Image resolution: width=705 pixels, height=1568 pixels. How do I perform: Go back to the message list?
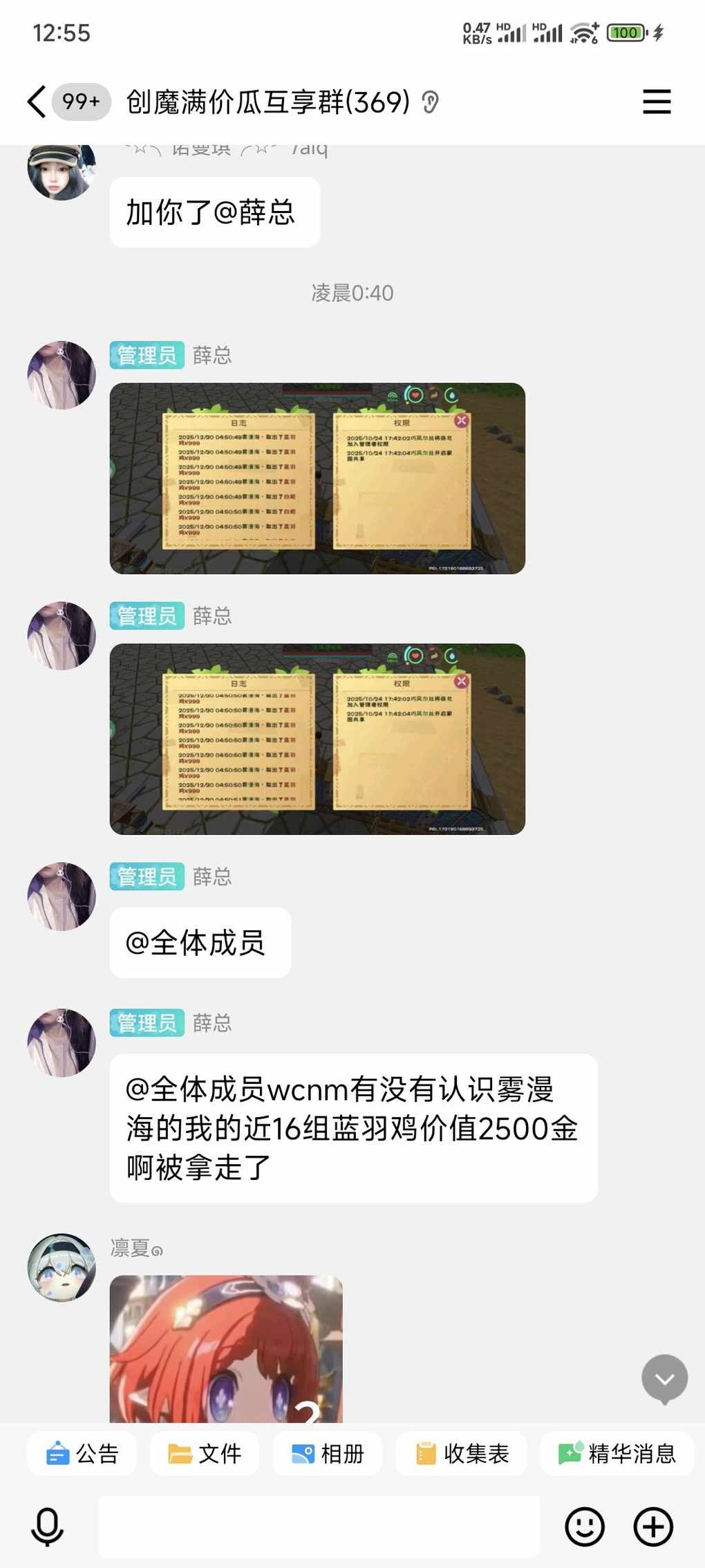pyautogui.click(x=37, y=102)
